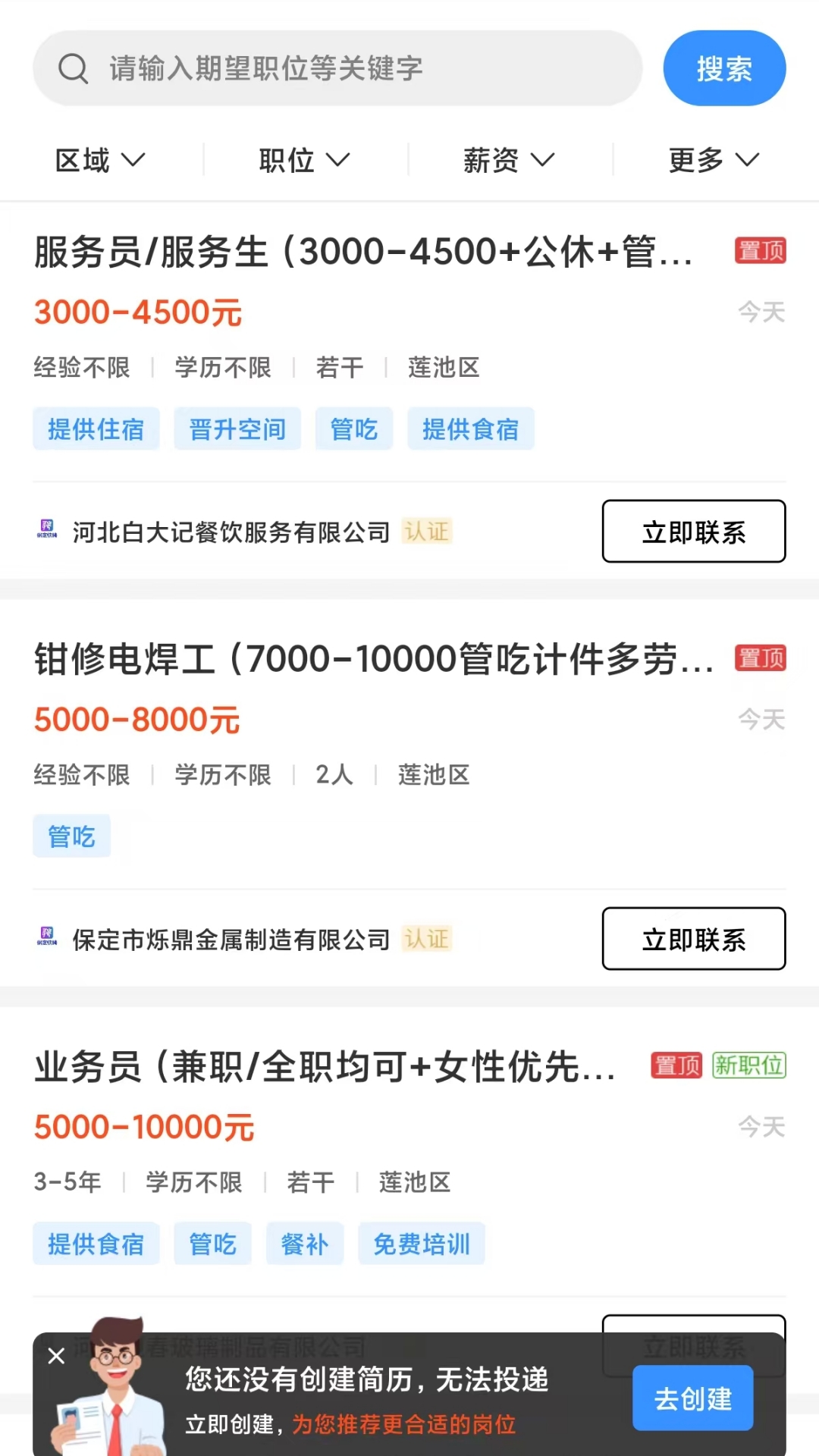The image size is (819, 1456).
Task: Expand the 区域 filter dropdown
Action: [x=99, y=160]
